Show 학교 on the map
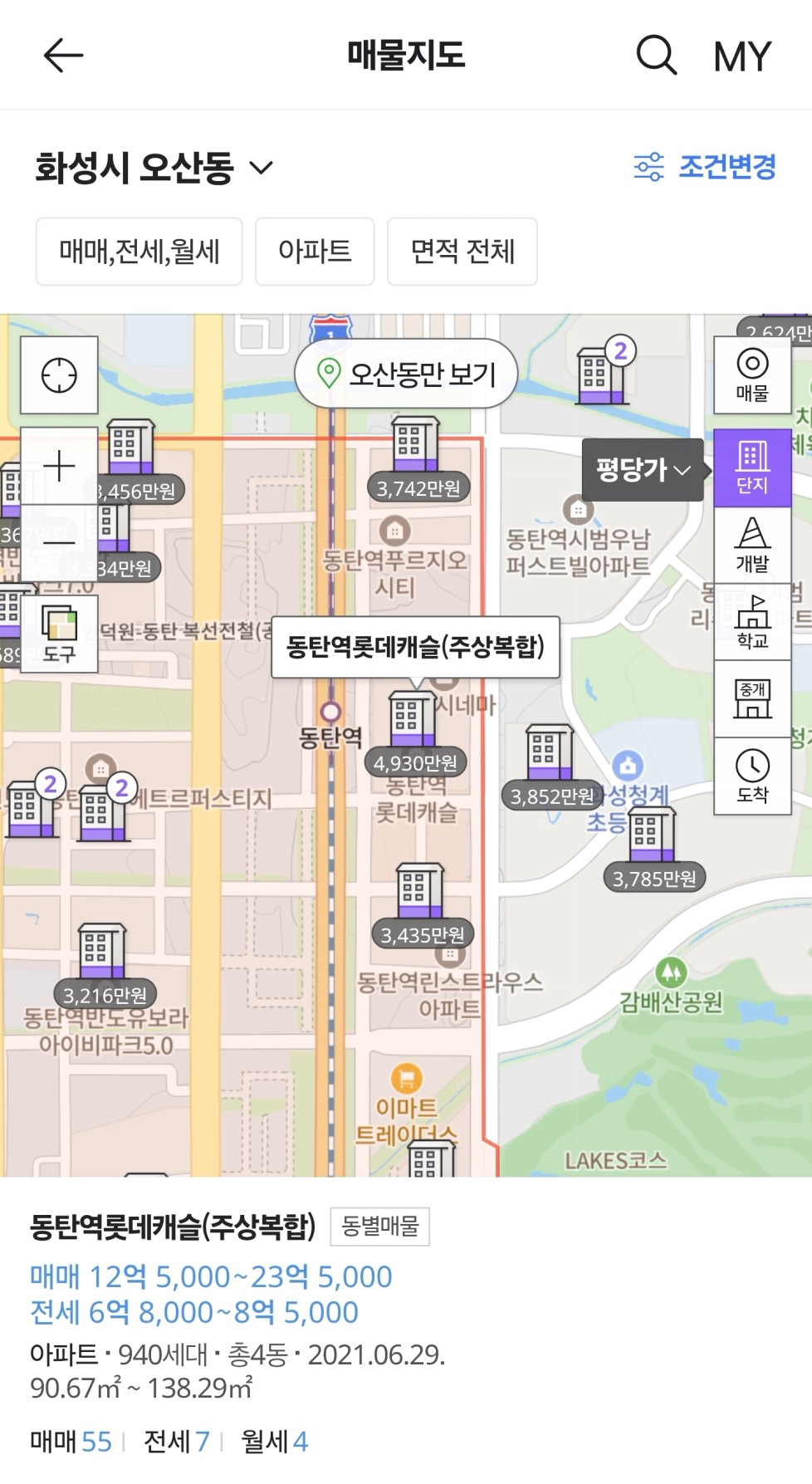 [x=752, y=622]
